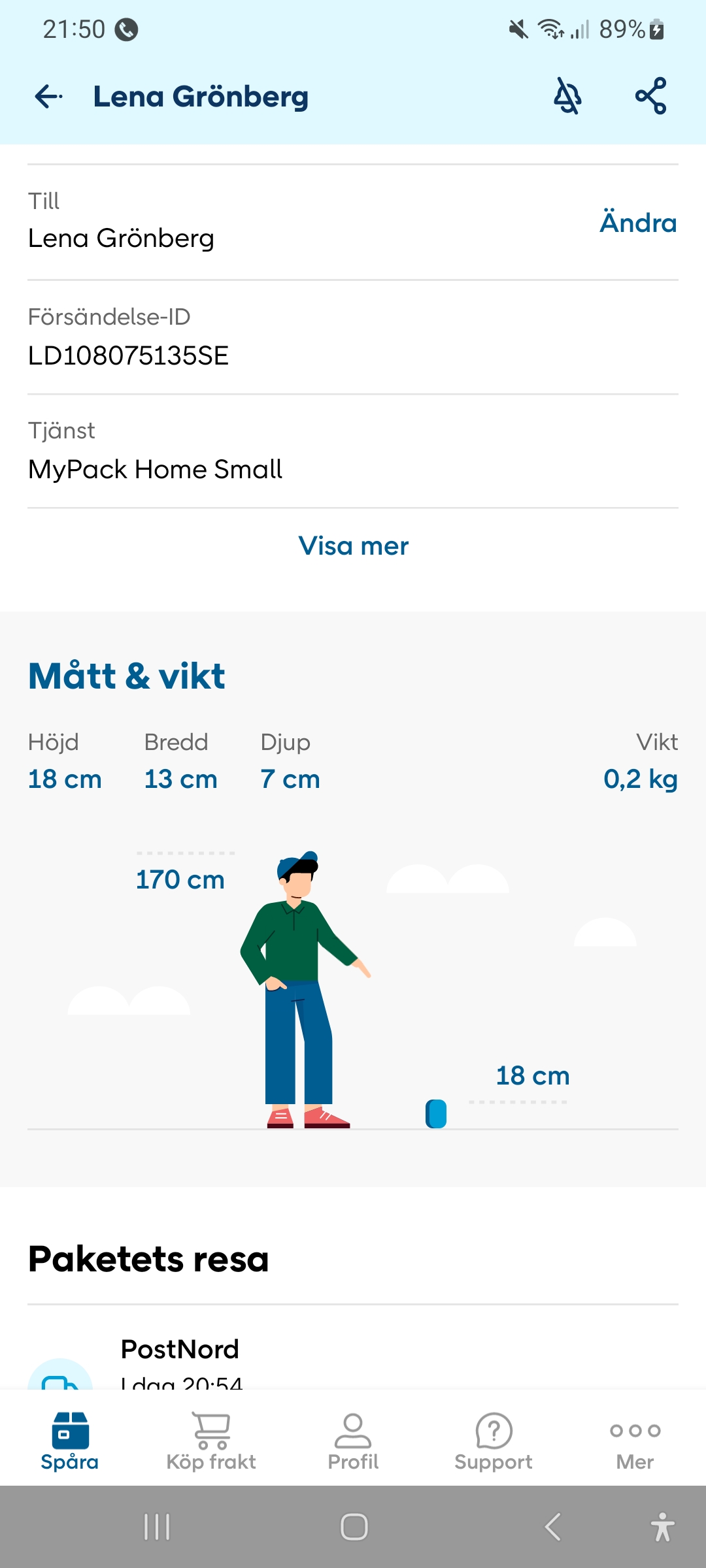Go to the Profil tab
The width and height of the screenshot is (706, 1568).
tap(353, 1440)
